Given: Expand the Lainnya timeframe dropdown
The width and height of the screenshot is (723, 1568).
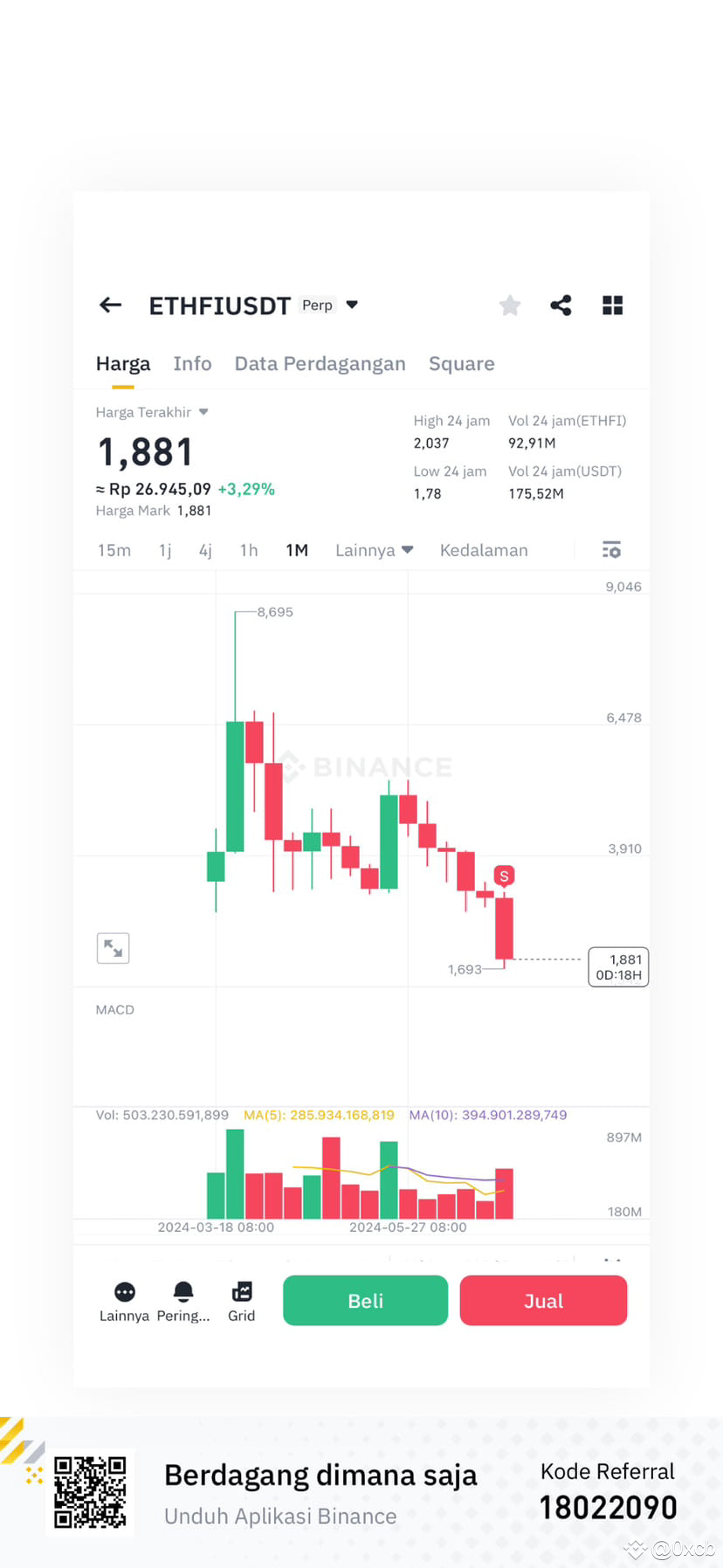Looking at the screenshot, I should click(x=374, y=550).
